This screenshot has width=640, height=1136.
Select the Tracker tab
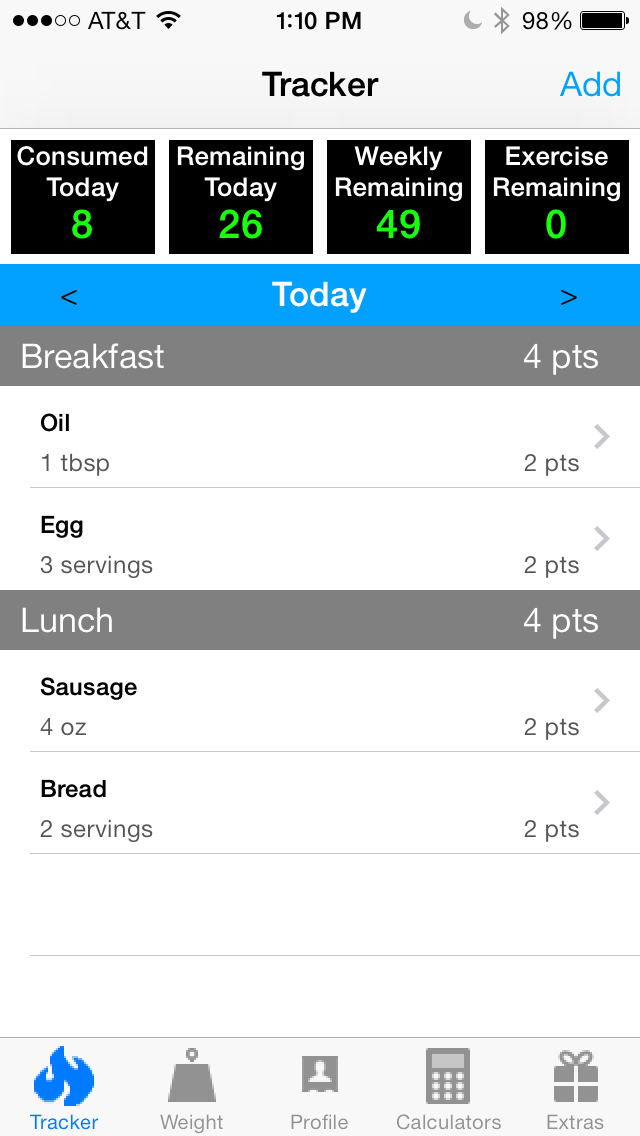pos(64,1088)
